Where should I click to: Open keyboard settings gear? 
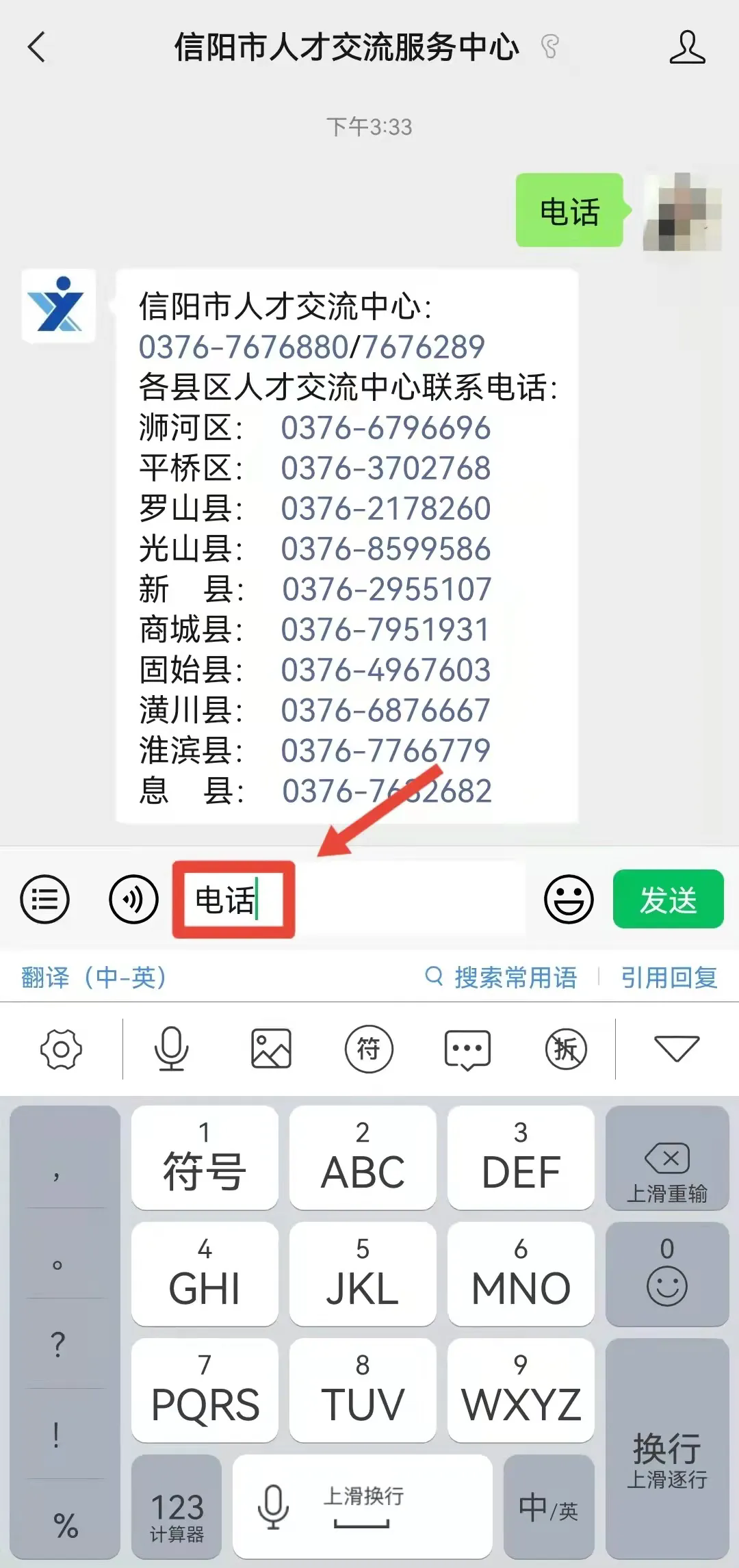[62, 1049]
